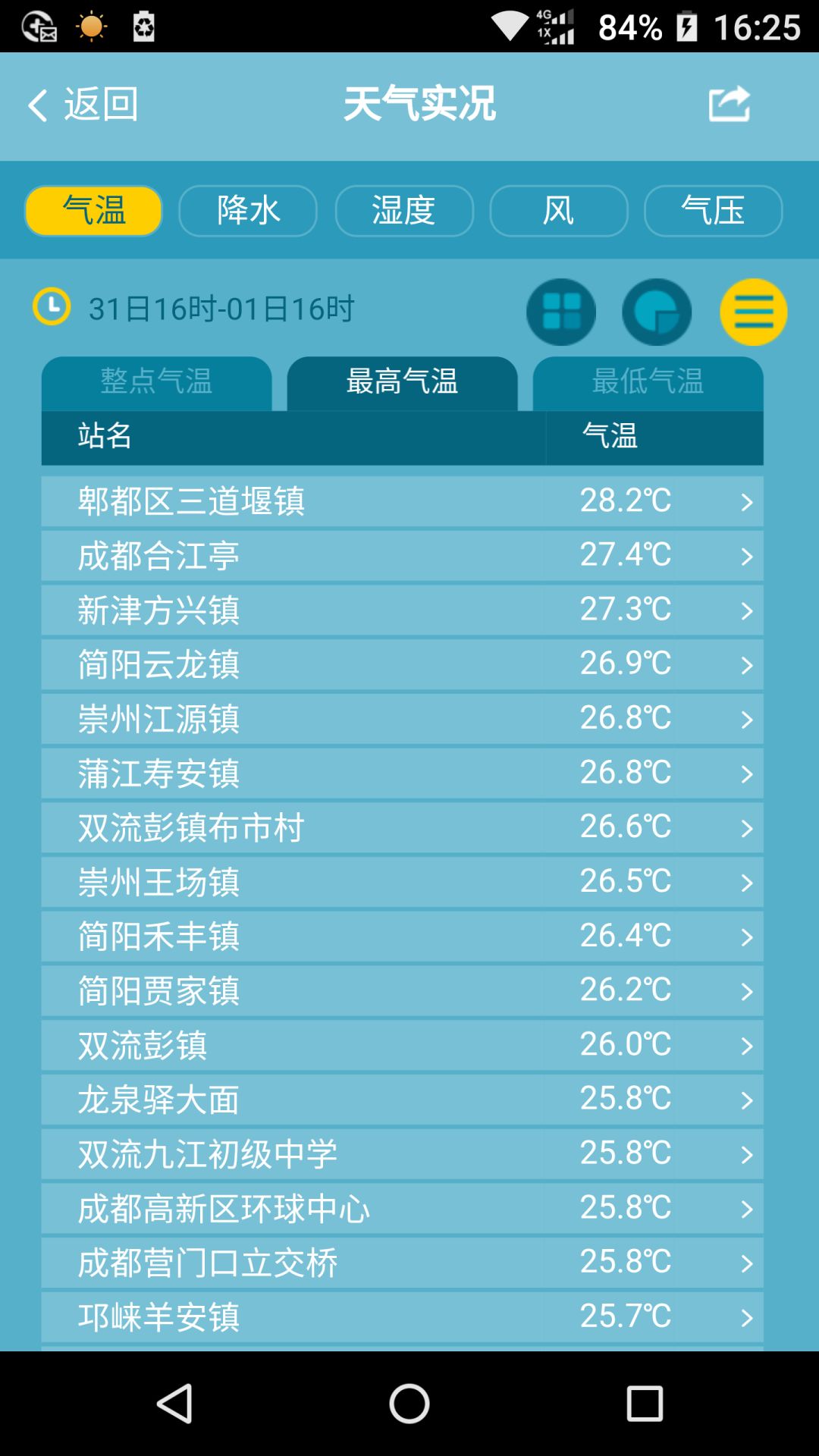
Task: Switch to the 最低气温 tab
Action: [x=647, y=382]
